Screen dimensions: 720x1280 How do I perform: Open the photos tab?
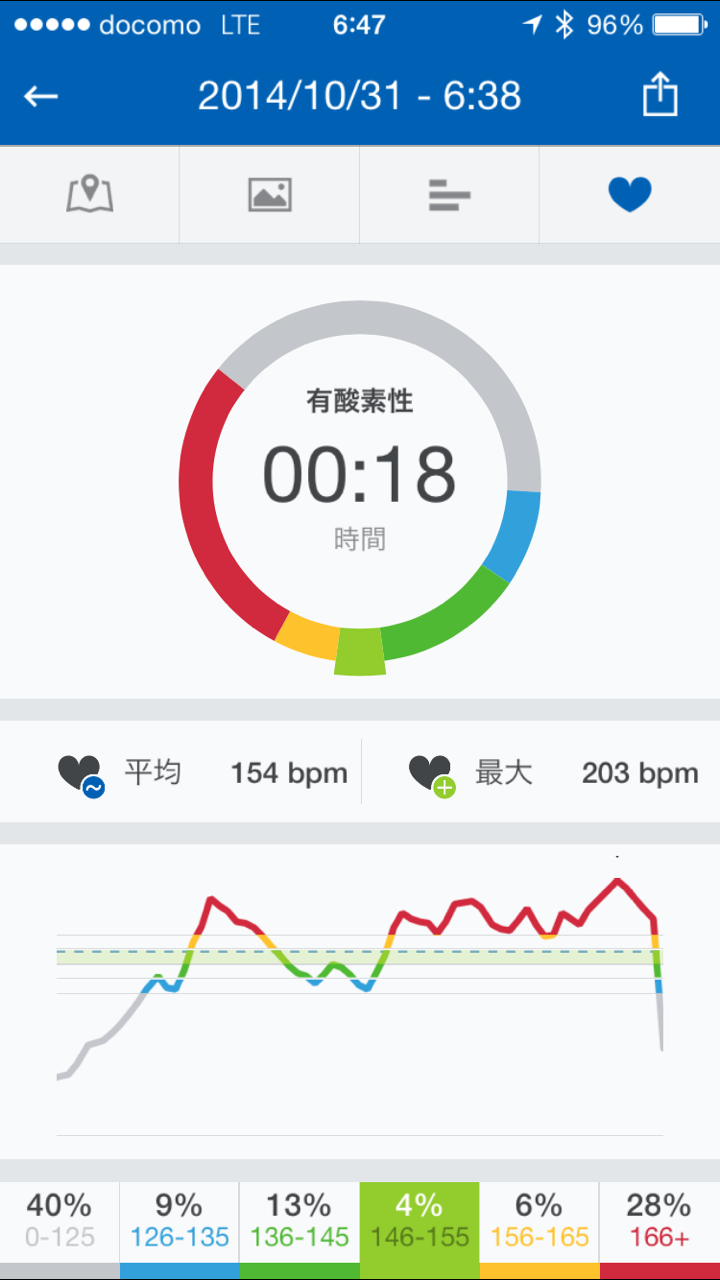tap(270, 194)
